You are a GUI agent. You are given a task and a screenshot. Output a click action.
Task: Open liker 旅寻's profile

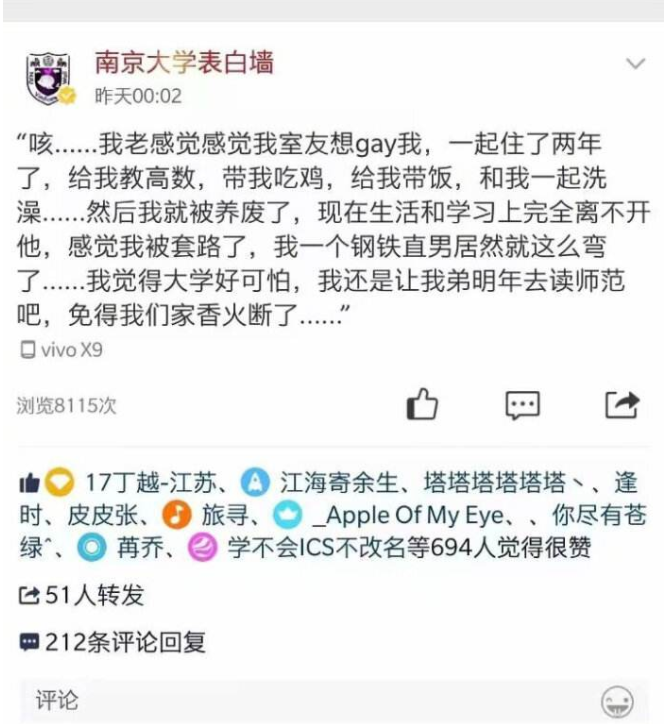229,516
